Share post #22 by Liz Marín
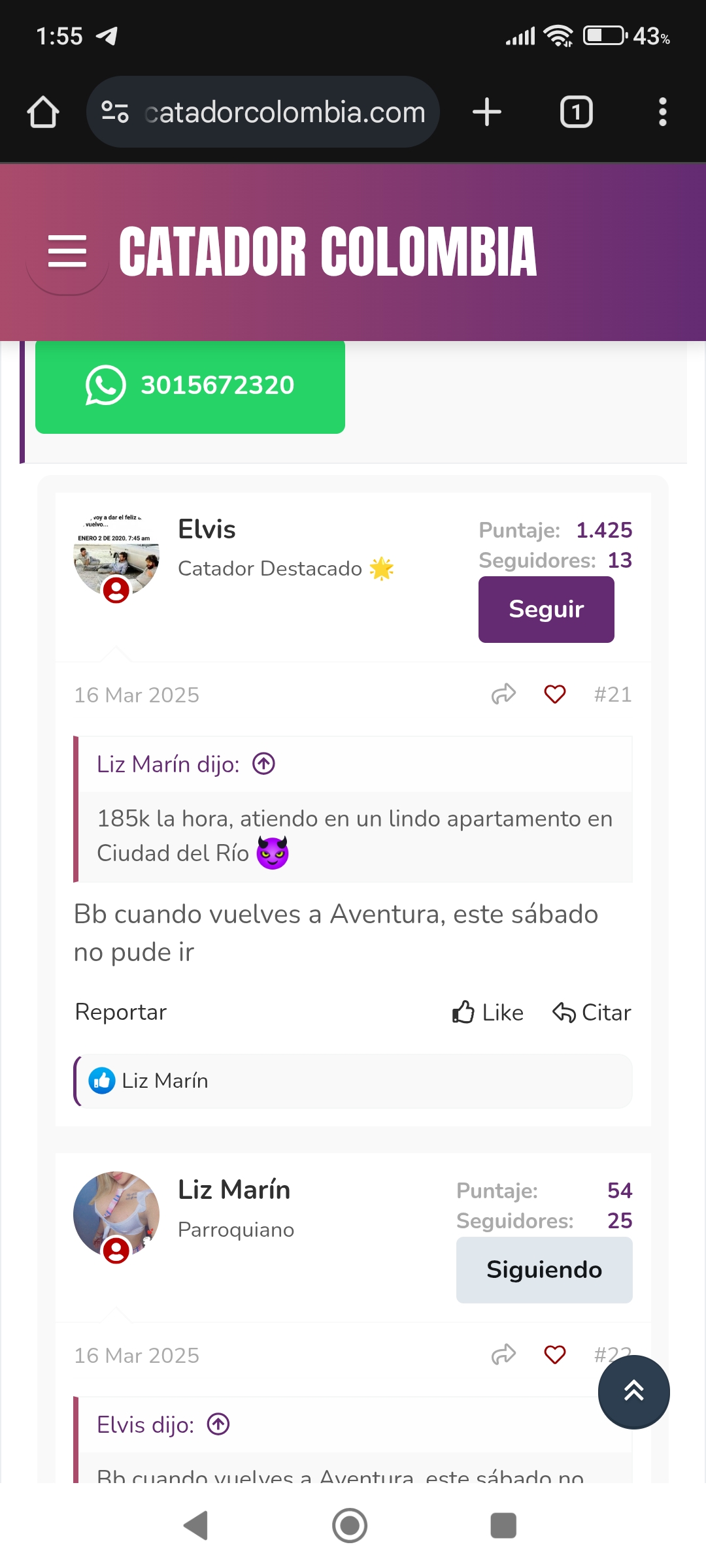The width and height of the screenshot is (706, 1568). pyautogui.click(x=503, y=1354)
